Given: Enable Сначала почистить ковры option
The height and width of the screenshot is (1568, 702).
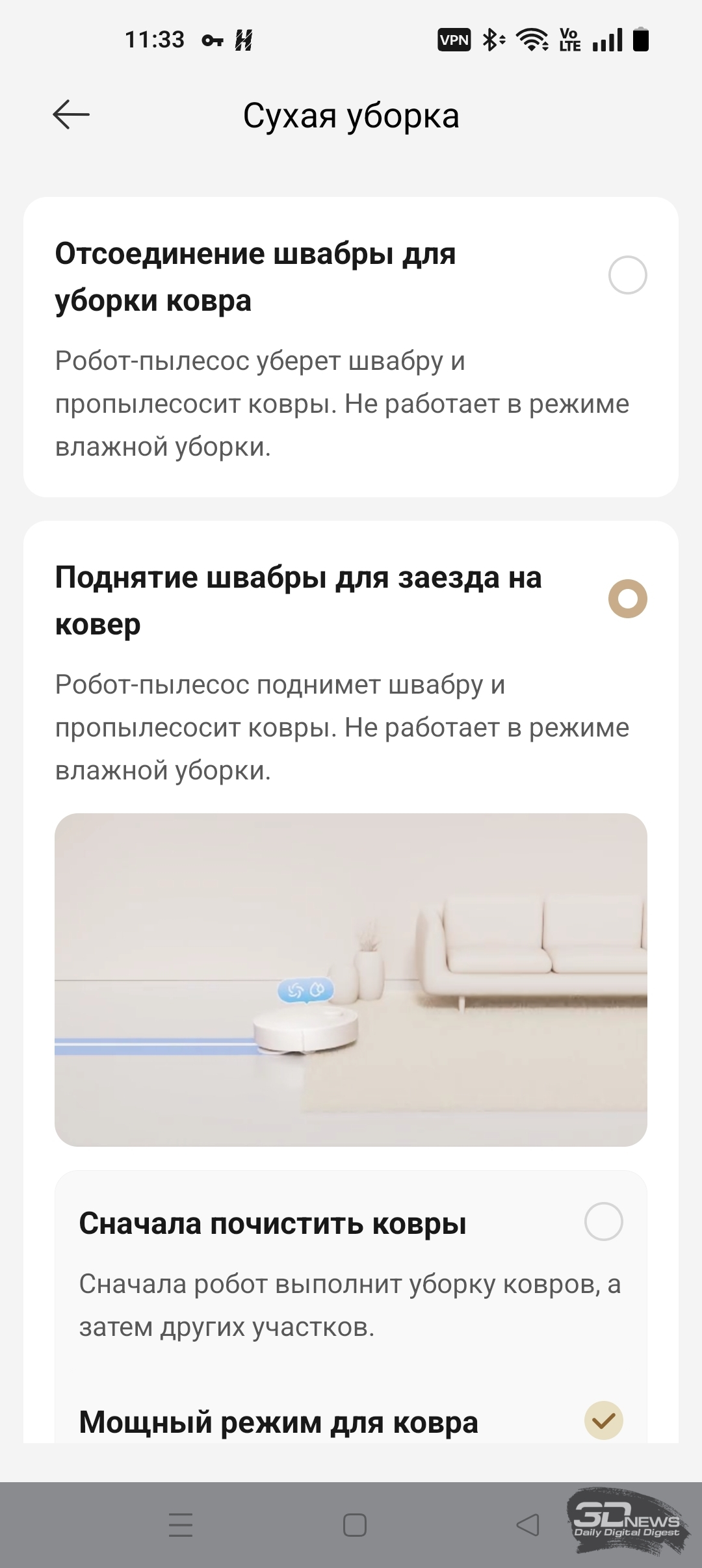Looking at the screenshot, I should point(603,1222).
